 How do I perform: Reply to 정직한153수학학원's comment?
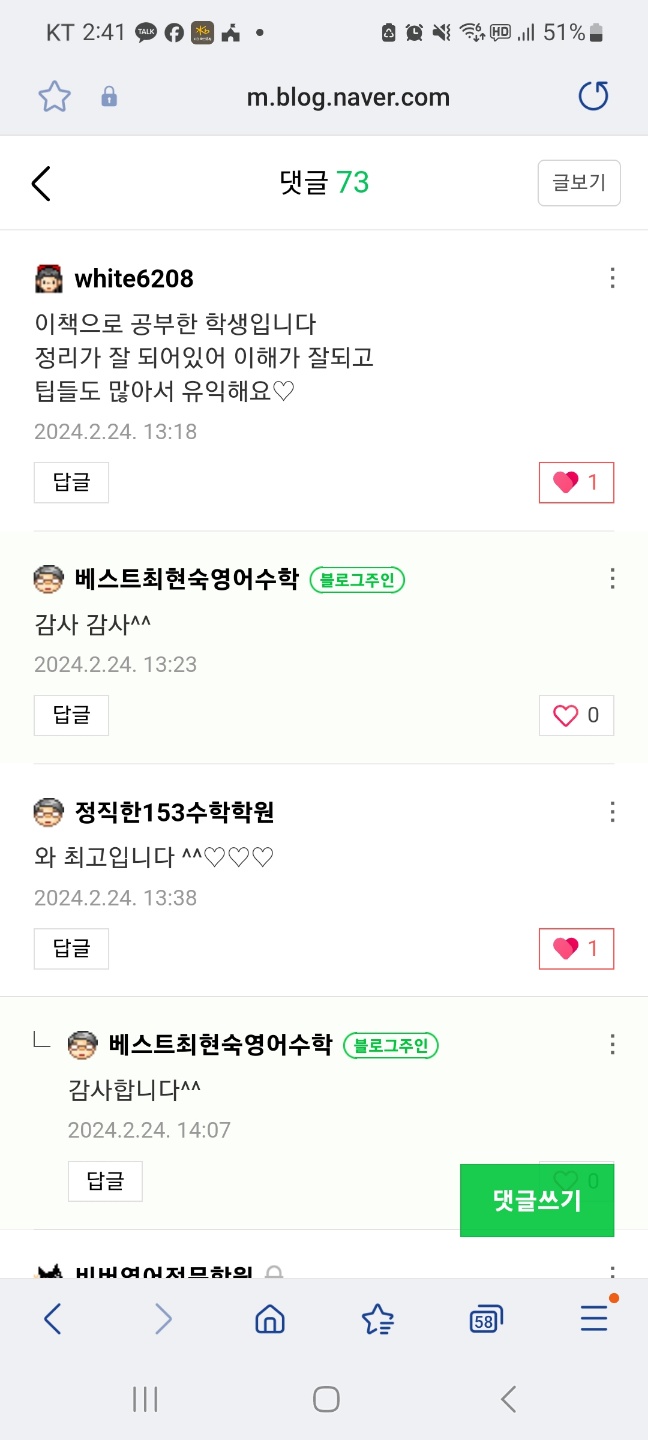coord(71,948)
